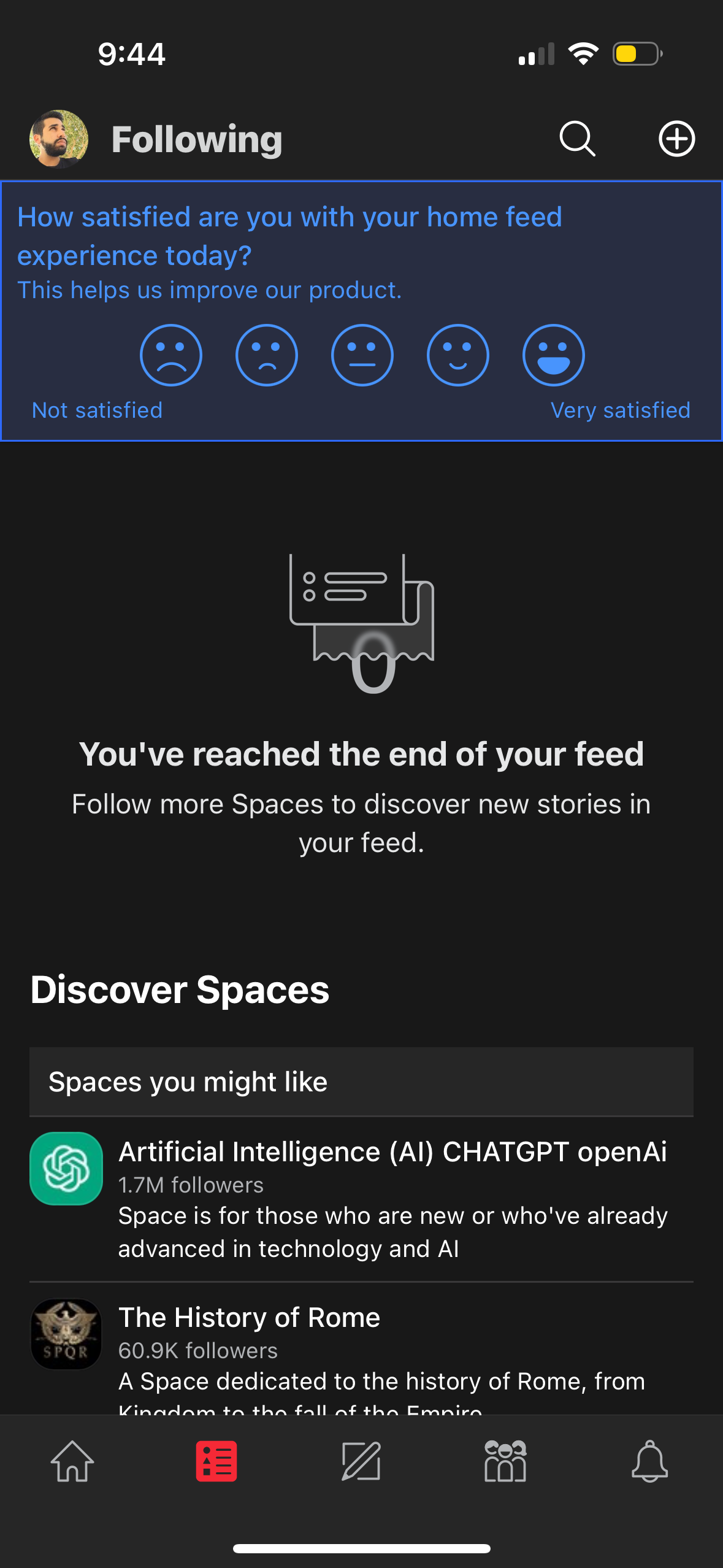The height and width of the screenshot is (1568, 723).
Task: Select the smiling face rating
Action: click(458, 355)
